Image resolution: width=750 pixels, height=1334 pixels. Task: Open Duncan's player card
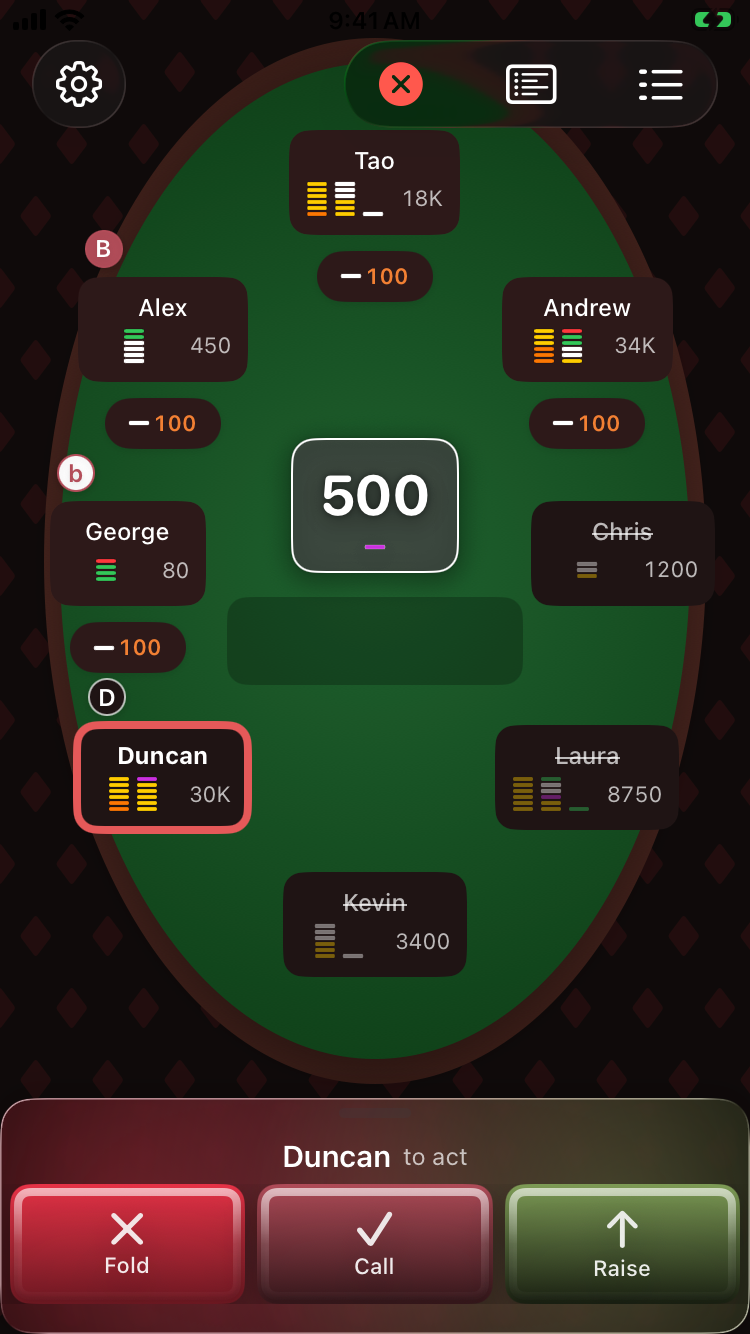[162, 777]
